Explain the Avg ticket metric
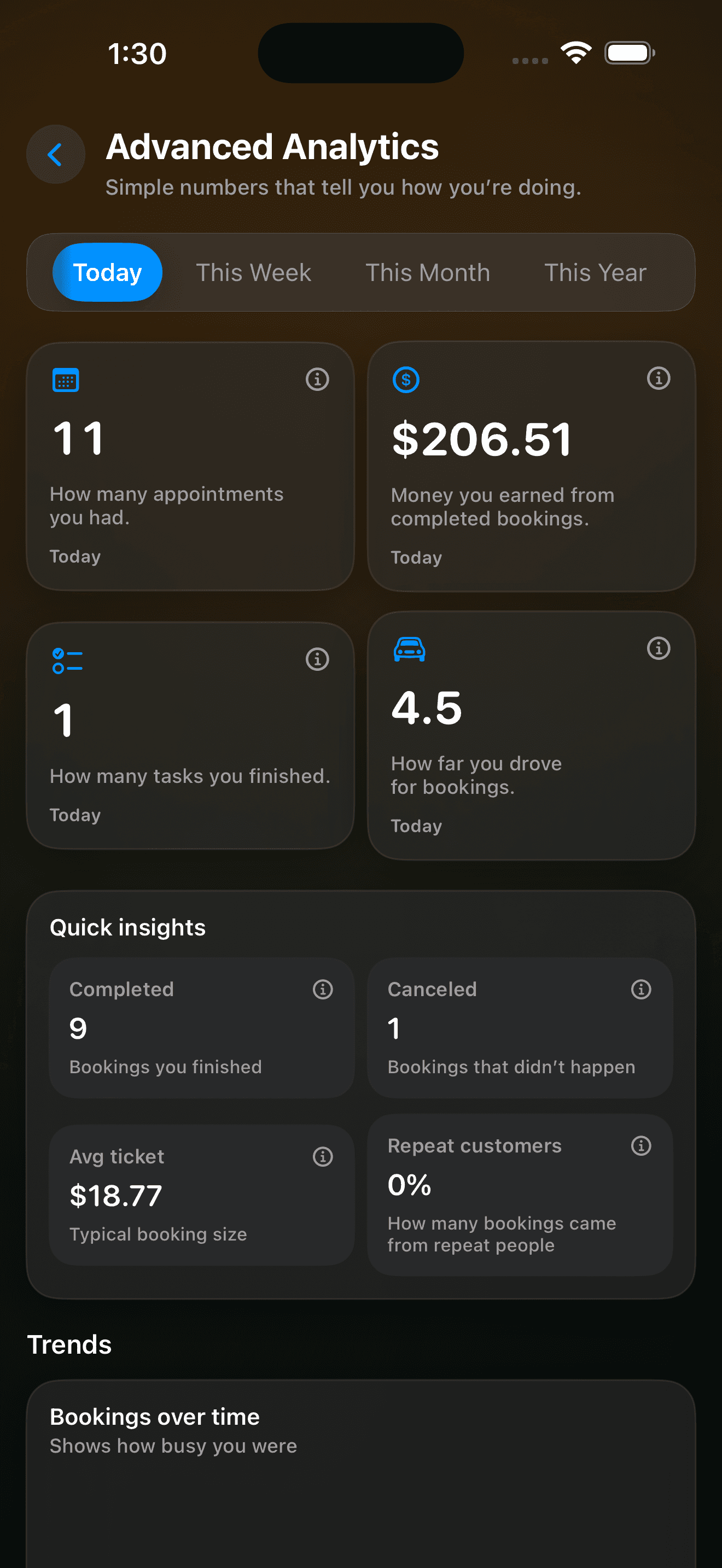The height and width of the screenshot is (1568, 722). pyautogui.click(x=323, y=1156)
